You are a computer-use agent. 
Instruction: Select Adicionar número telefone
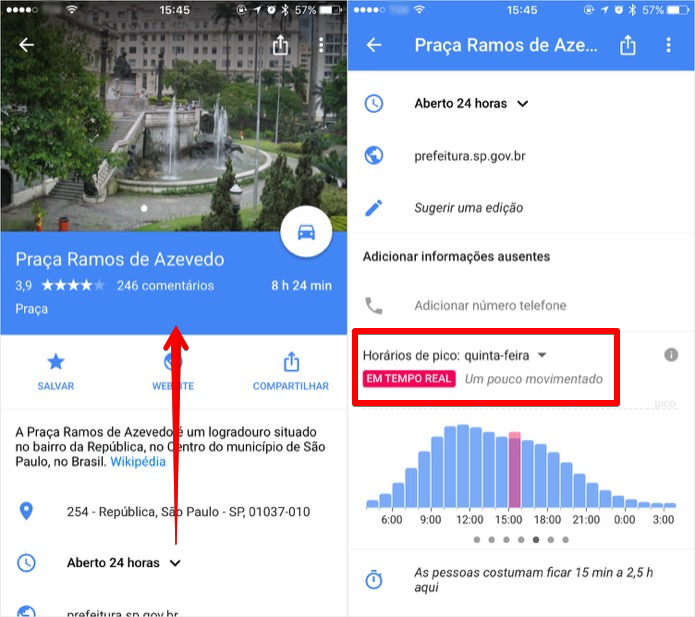click(490, 305)
